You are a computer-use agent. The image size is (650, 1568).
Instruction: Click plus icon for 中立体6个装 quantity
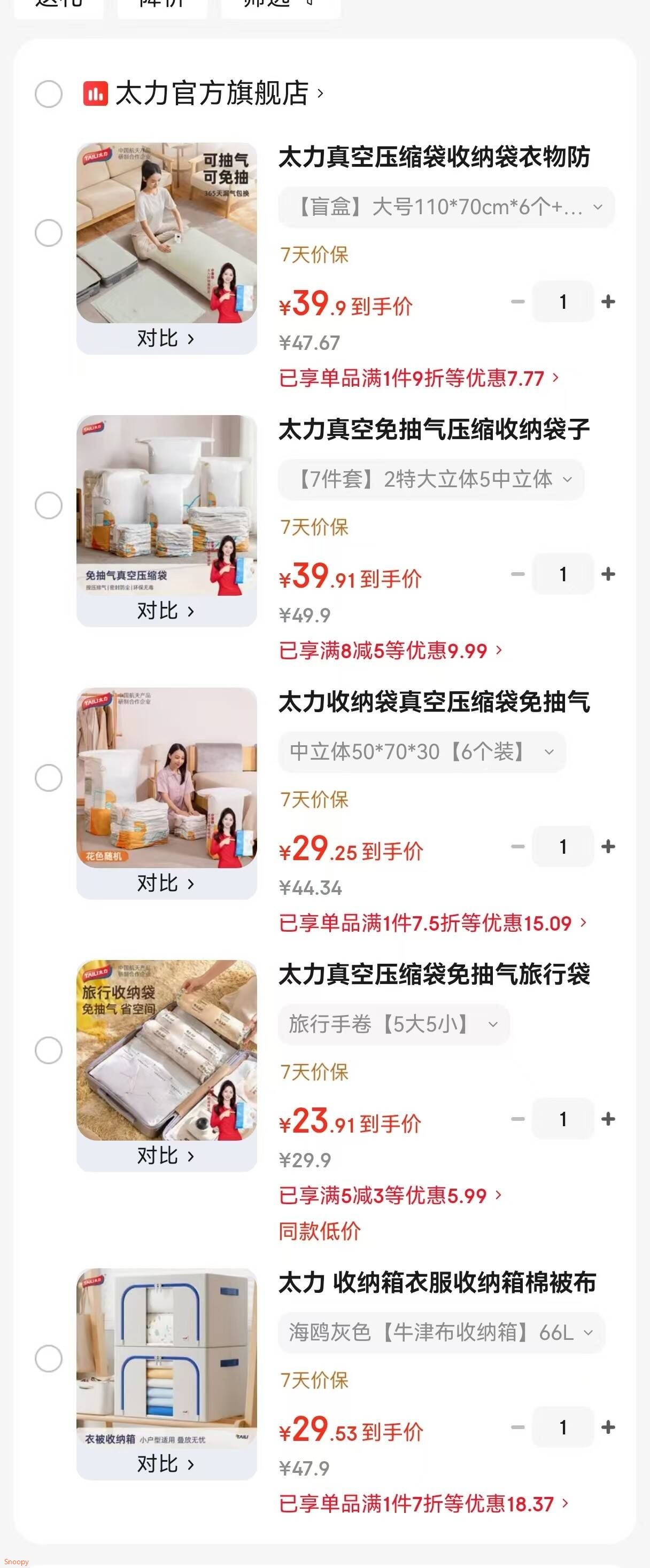click(x=607, y=846)
